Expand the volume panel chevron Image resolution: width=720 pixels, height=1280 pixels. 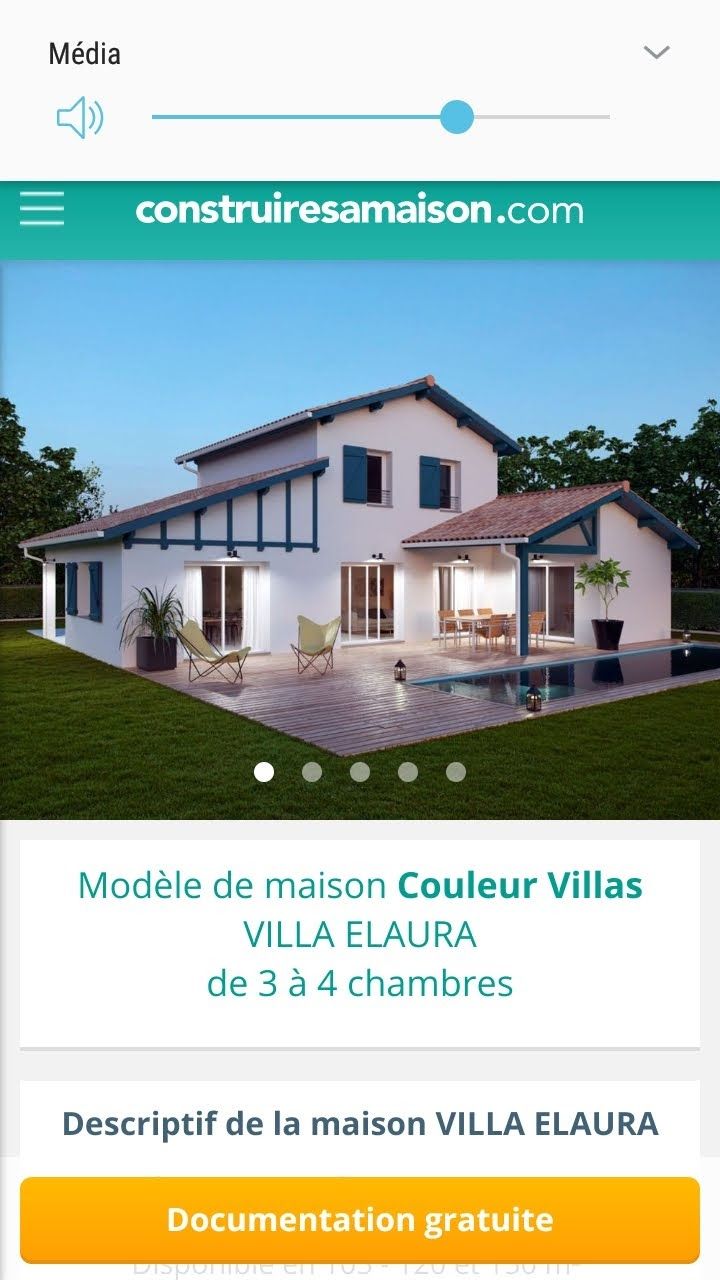[x=656, y=52]
